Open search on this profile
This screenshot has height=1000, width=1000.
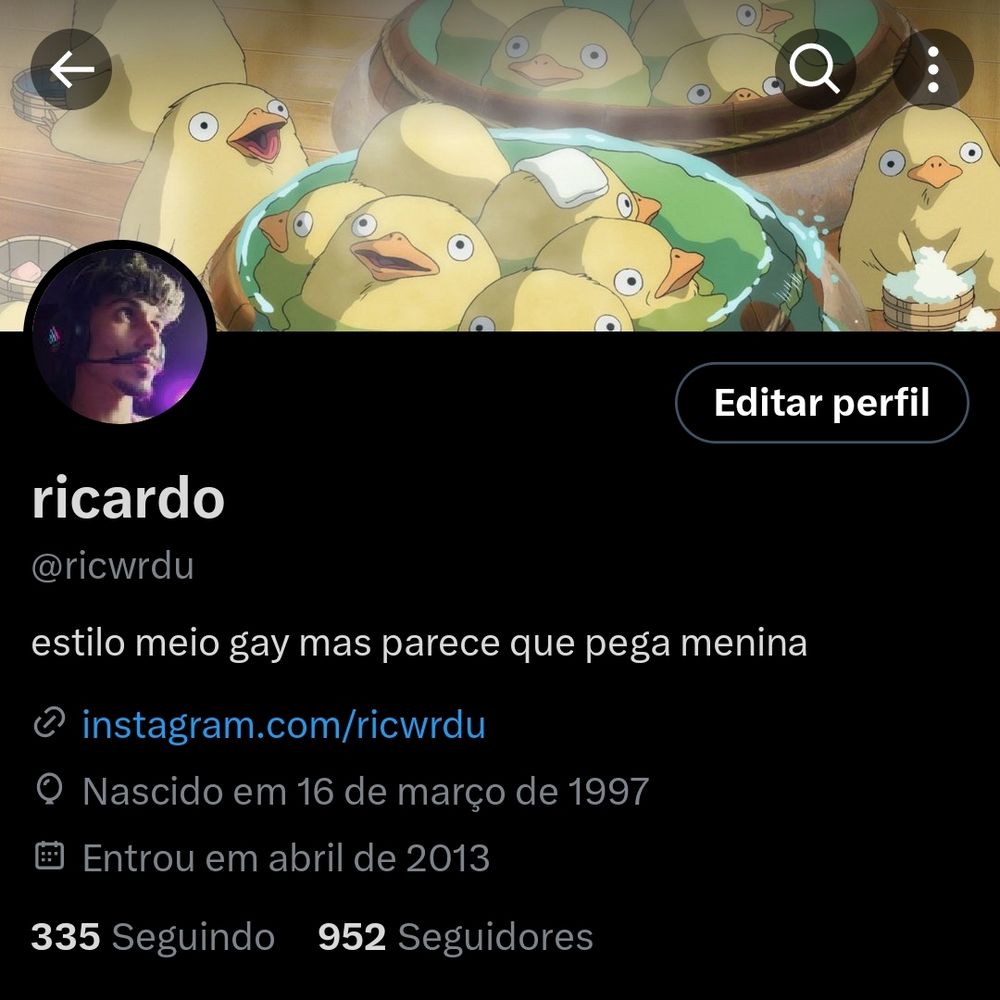(815, 69)
